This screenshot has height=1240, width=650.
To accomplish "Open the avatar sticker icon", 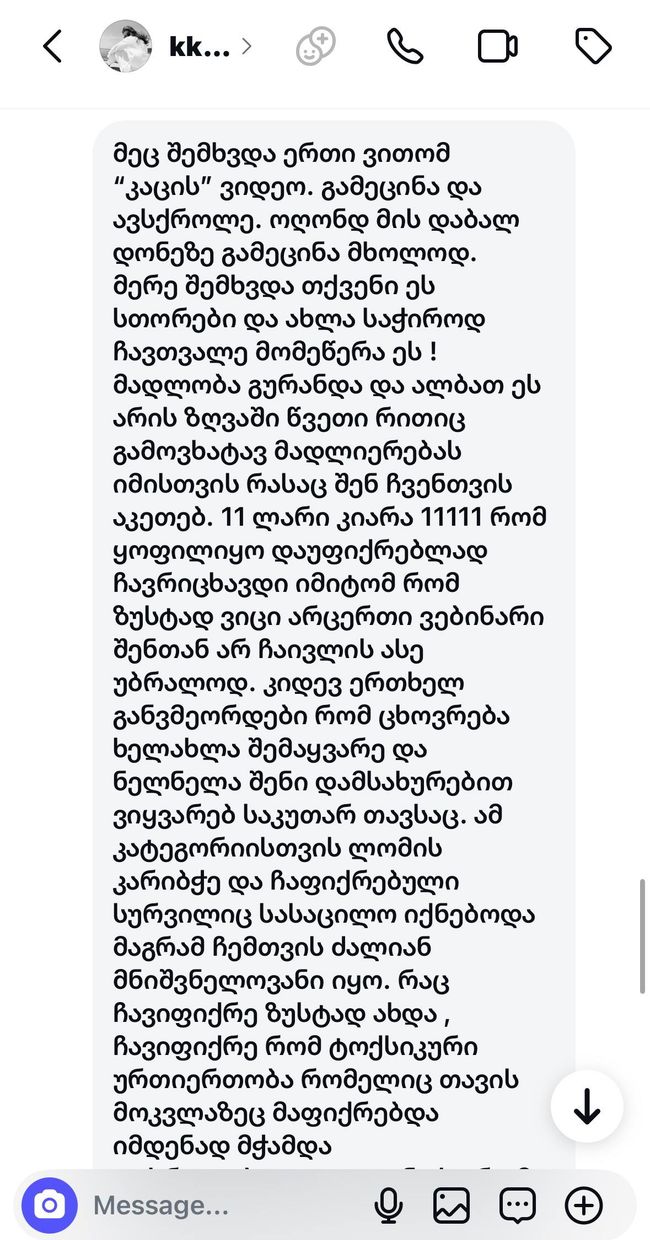I will tap(316, 46).
